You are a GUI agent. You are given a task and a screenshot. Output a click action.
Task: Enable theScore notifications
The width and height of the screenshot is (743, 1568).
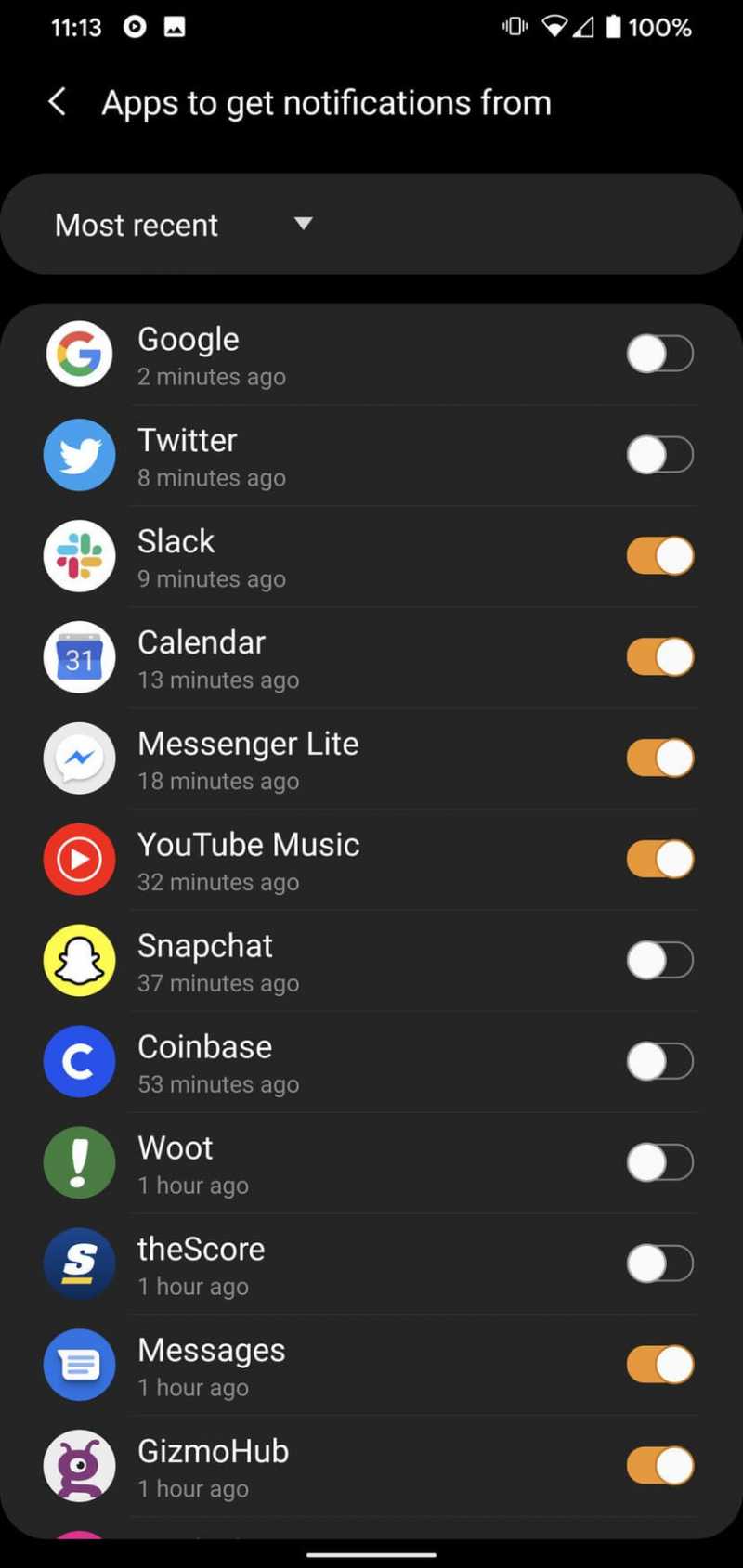pyautogui.click(x=659, y=1263)
